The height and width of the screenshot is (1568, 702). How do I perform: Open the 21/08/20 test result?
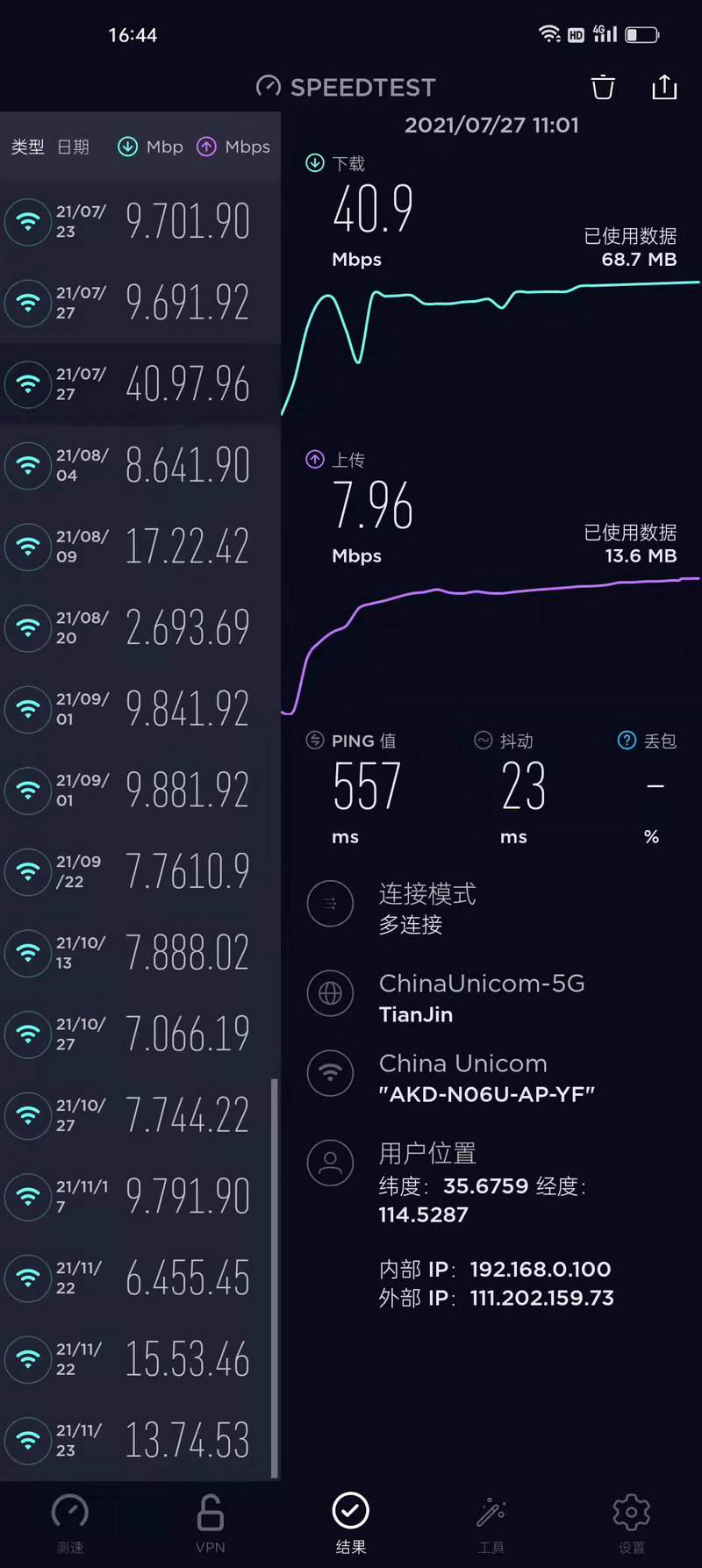(140, 627)
